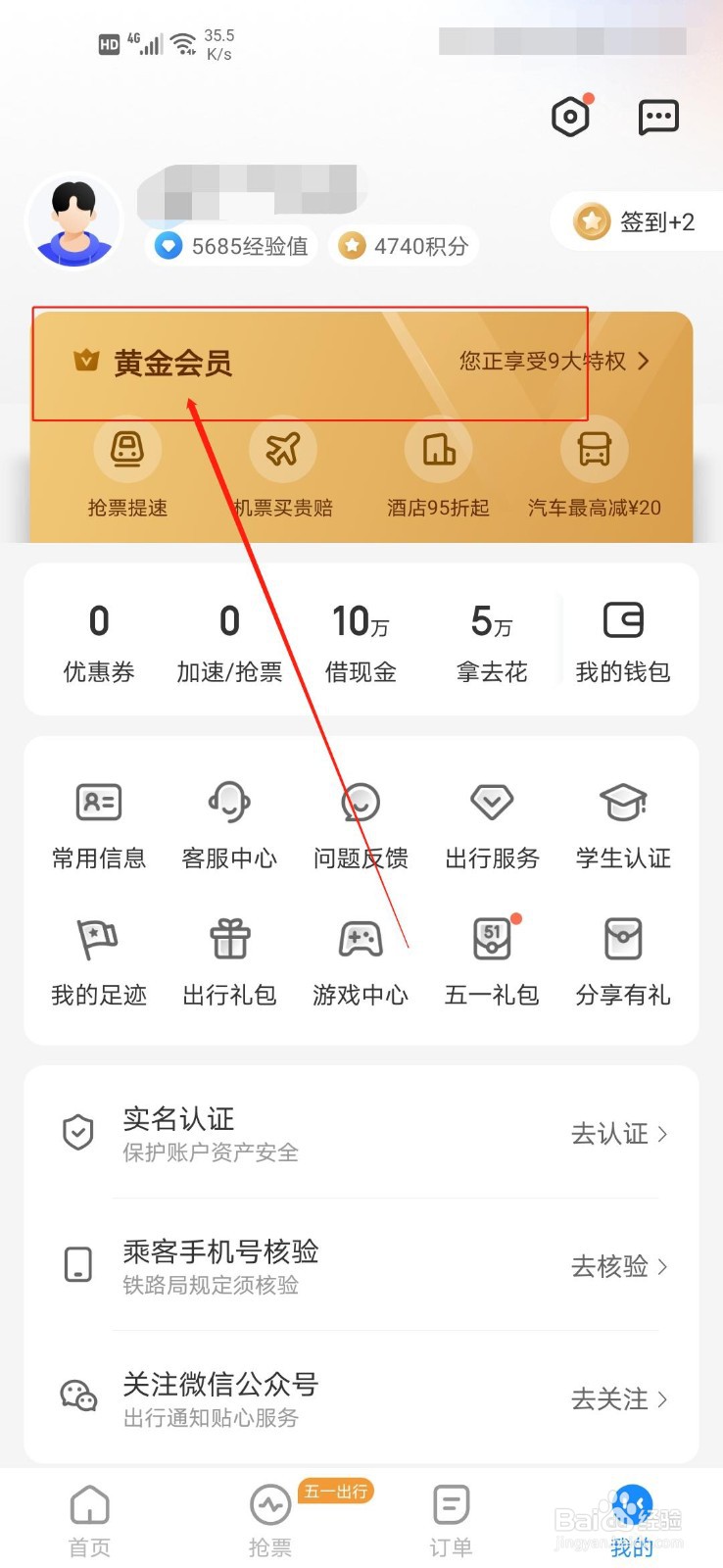The image size is (723, 1568).
Task: Open the messages chat icon at top
Action: click(x=657, y=116)
